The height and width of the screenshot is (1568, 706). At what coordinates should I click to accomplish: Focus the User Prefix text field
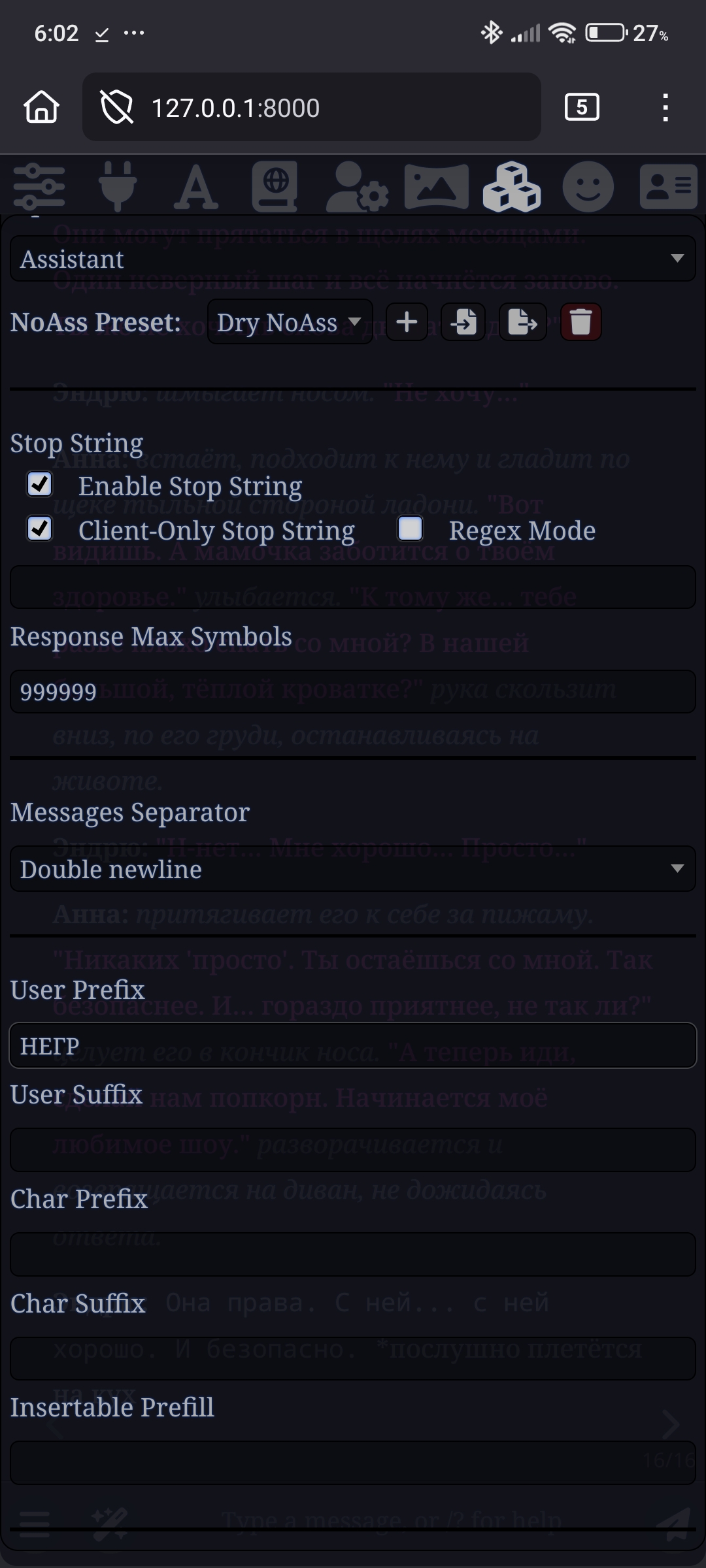[x=352, y=1045]
